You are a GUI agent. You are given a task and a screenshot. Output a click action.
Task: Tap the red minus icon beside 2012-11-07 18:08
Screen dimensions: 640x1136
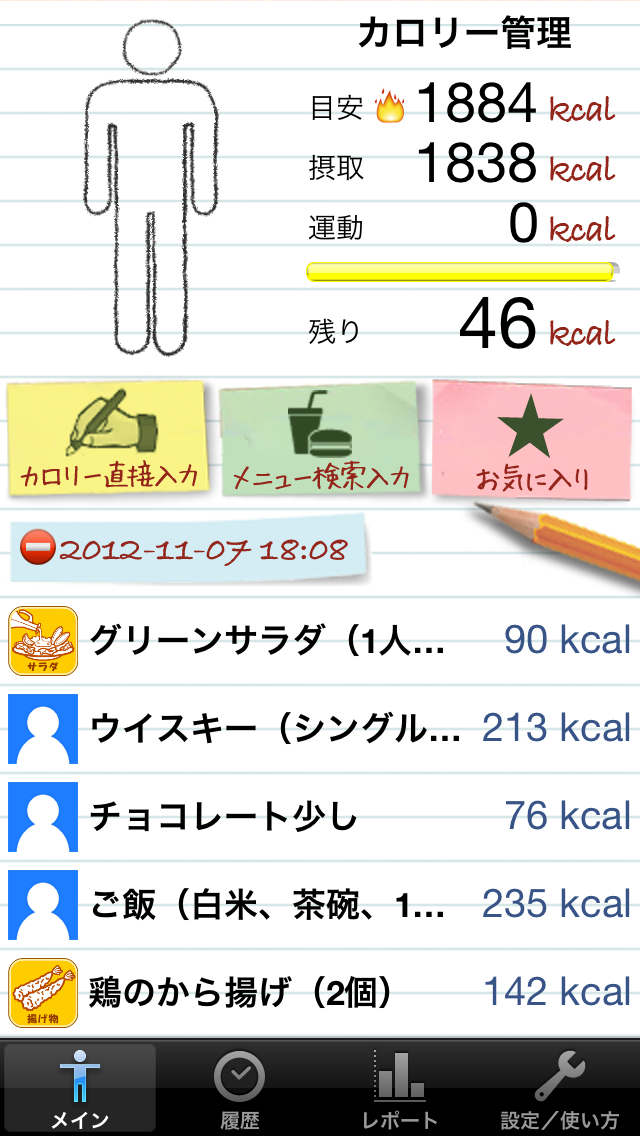pyautogui.click(x=38, y=549)
